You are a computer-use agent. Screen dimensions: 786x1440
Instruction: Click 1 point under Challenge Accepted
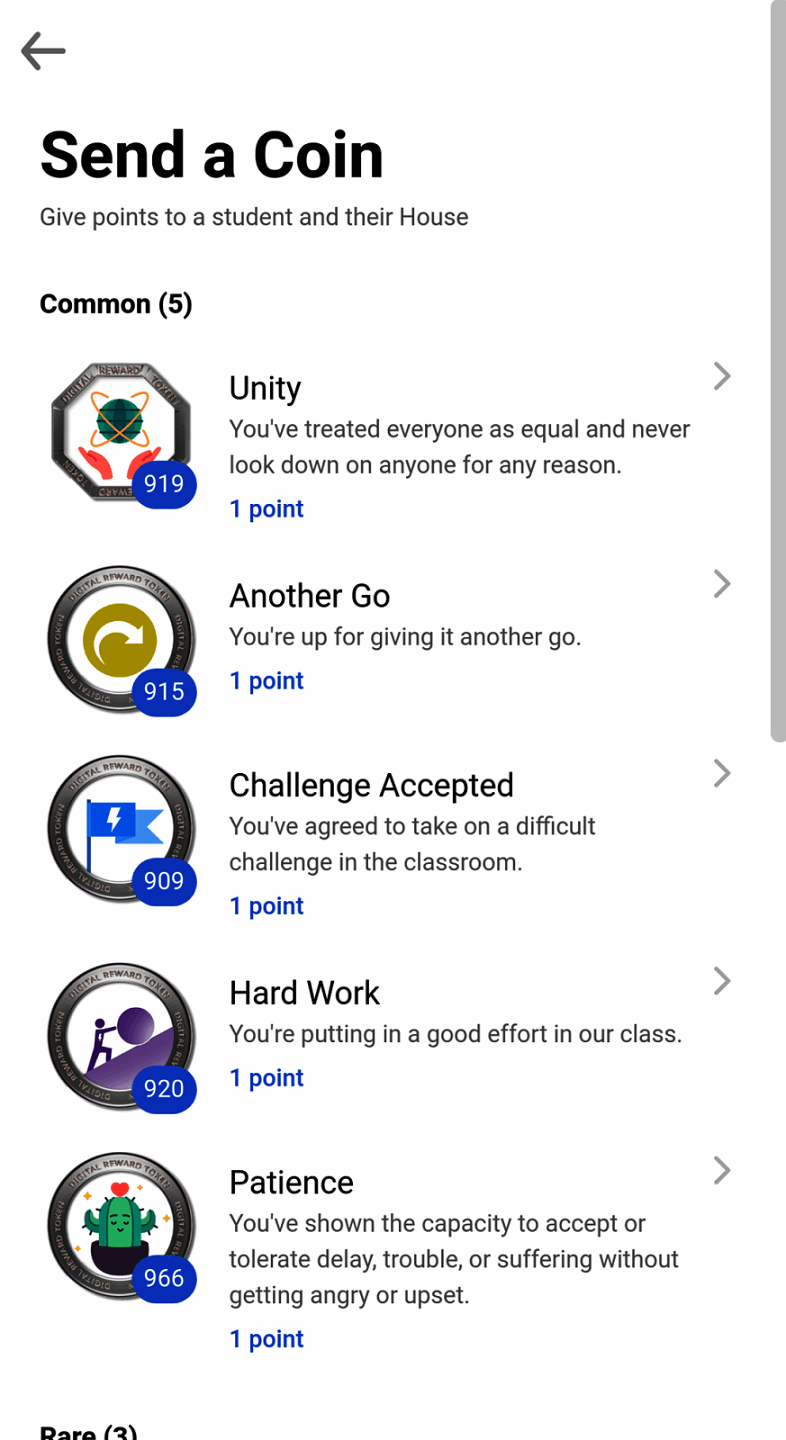[x=266, y=906]
